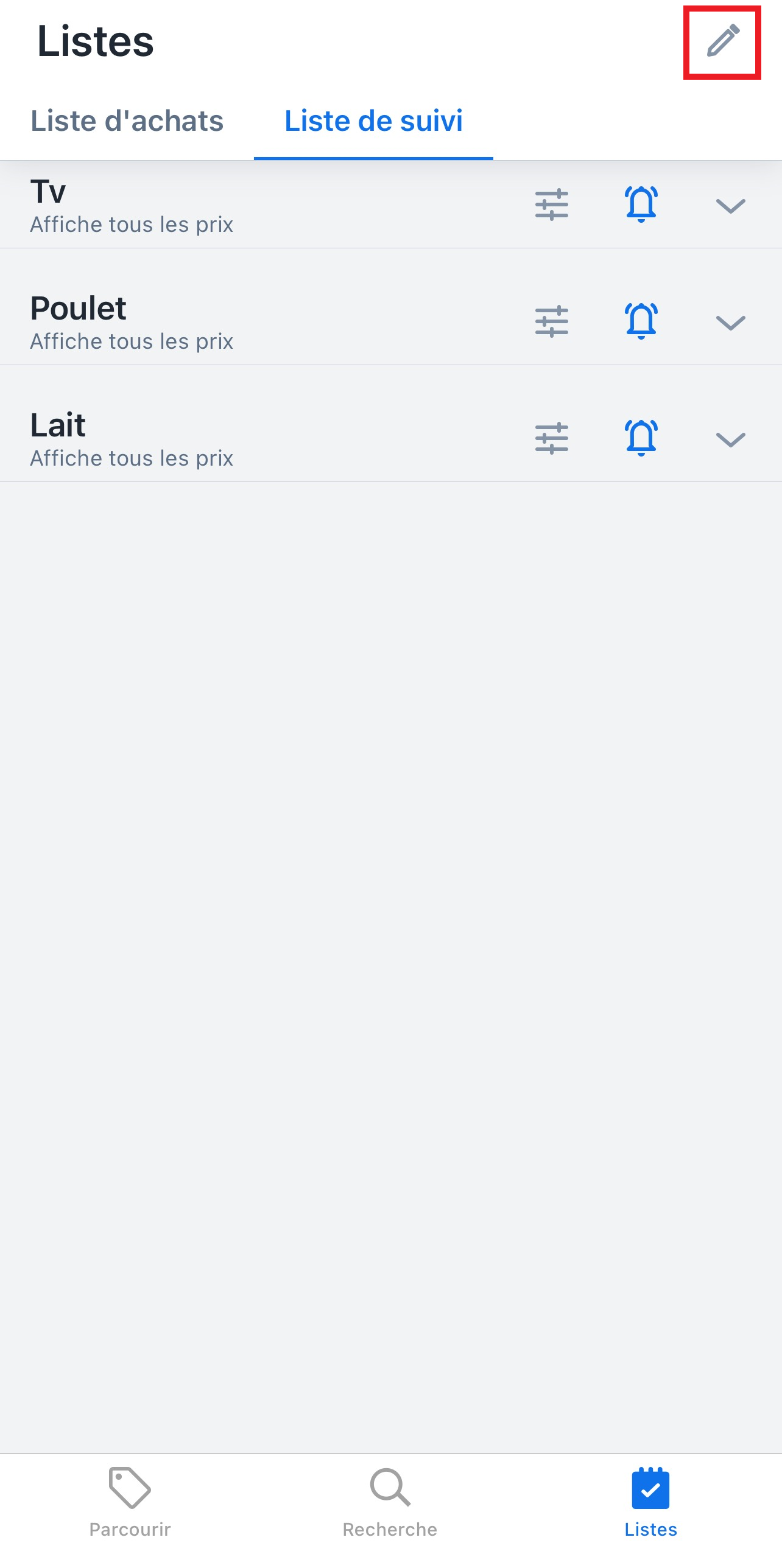Open filter settings for Poulet
The width and height of the screenshot is (782, 1568).
pyautogui.click(x=551, y=321)
